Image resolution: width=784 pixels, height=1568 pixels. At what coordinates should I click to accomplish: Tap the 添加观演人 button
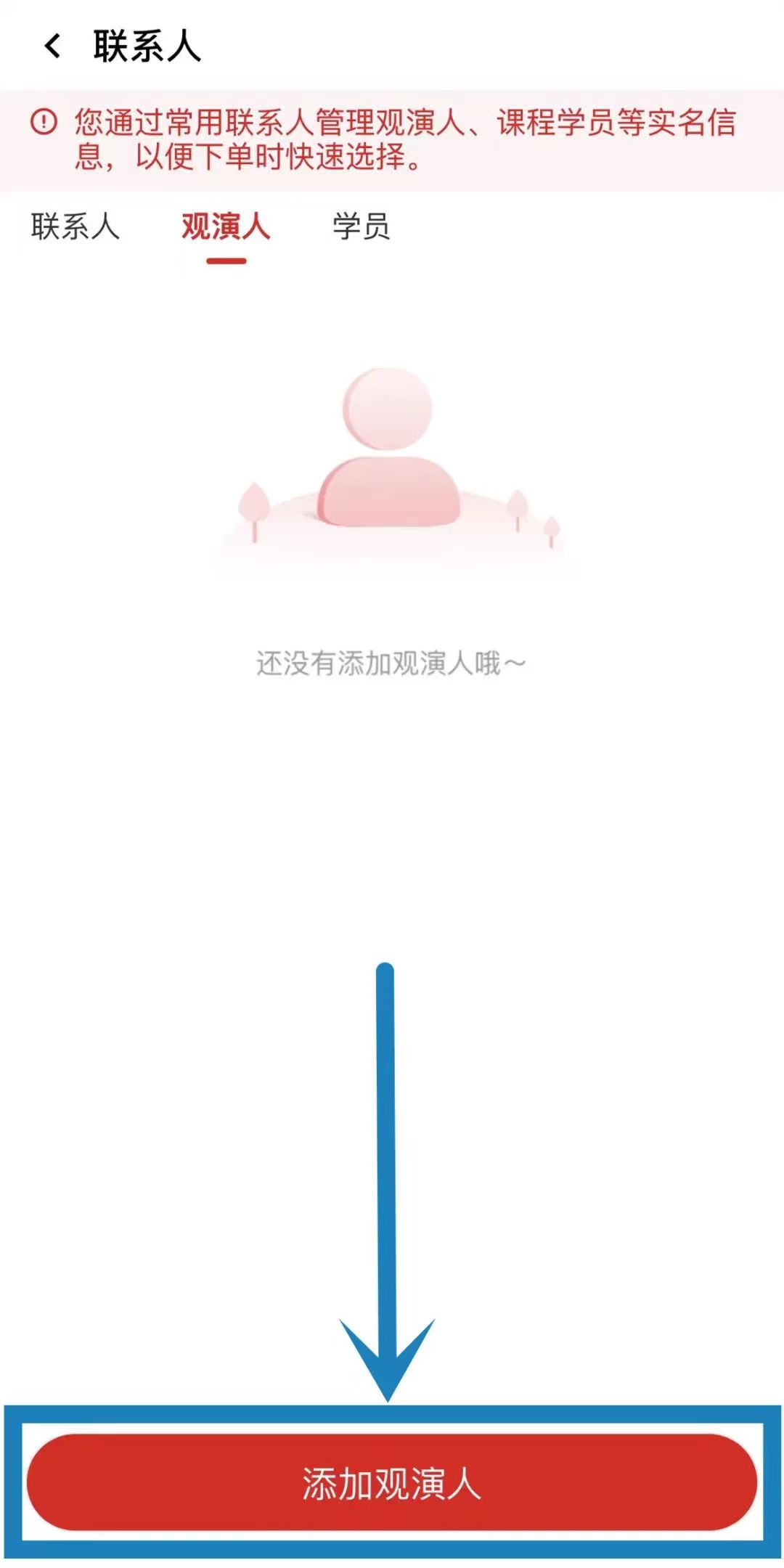click(x=392, y=1482)
